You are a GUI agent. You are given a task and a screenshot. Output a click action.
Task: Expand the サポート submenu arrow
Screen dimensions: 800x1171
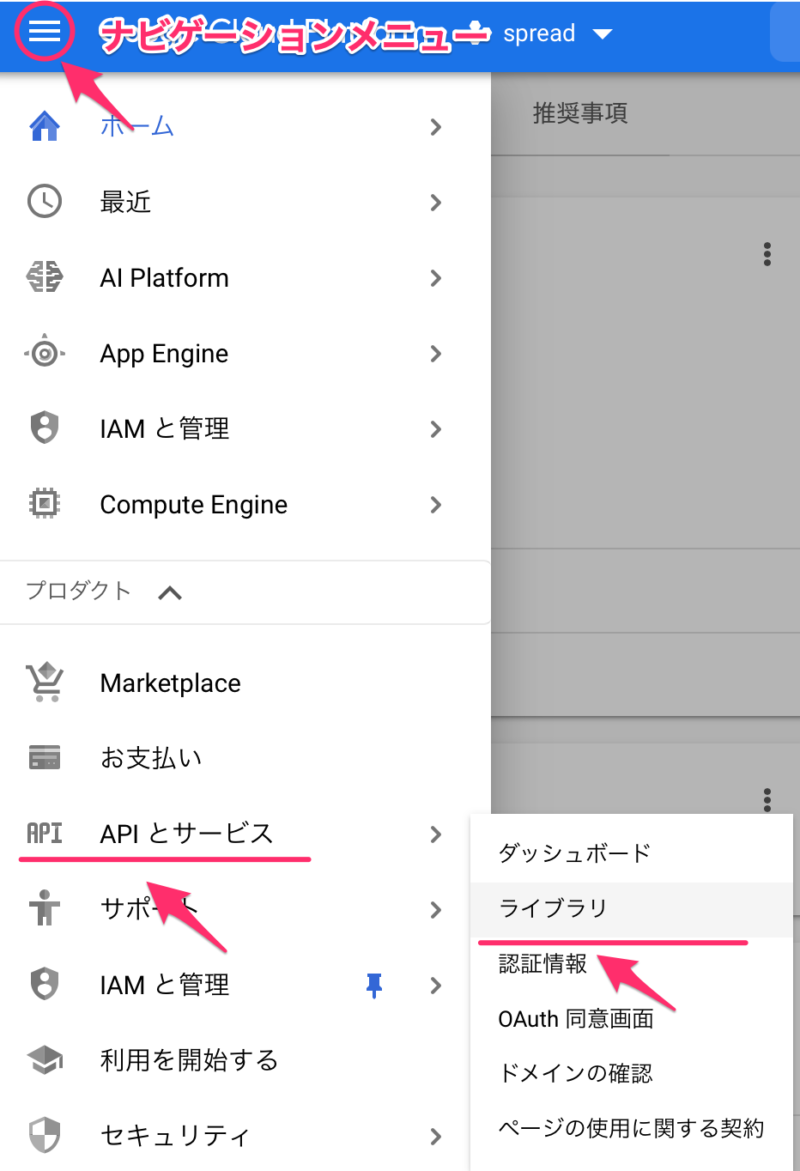click(435, 910)
